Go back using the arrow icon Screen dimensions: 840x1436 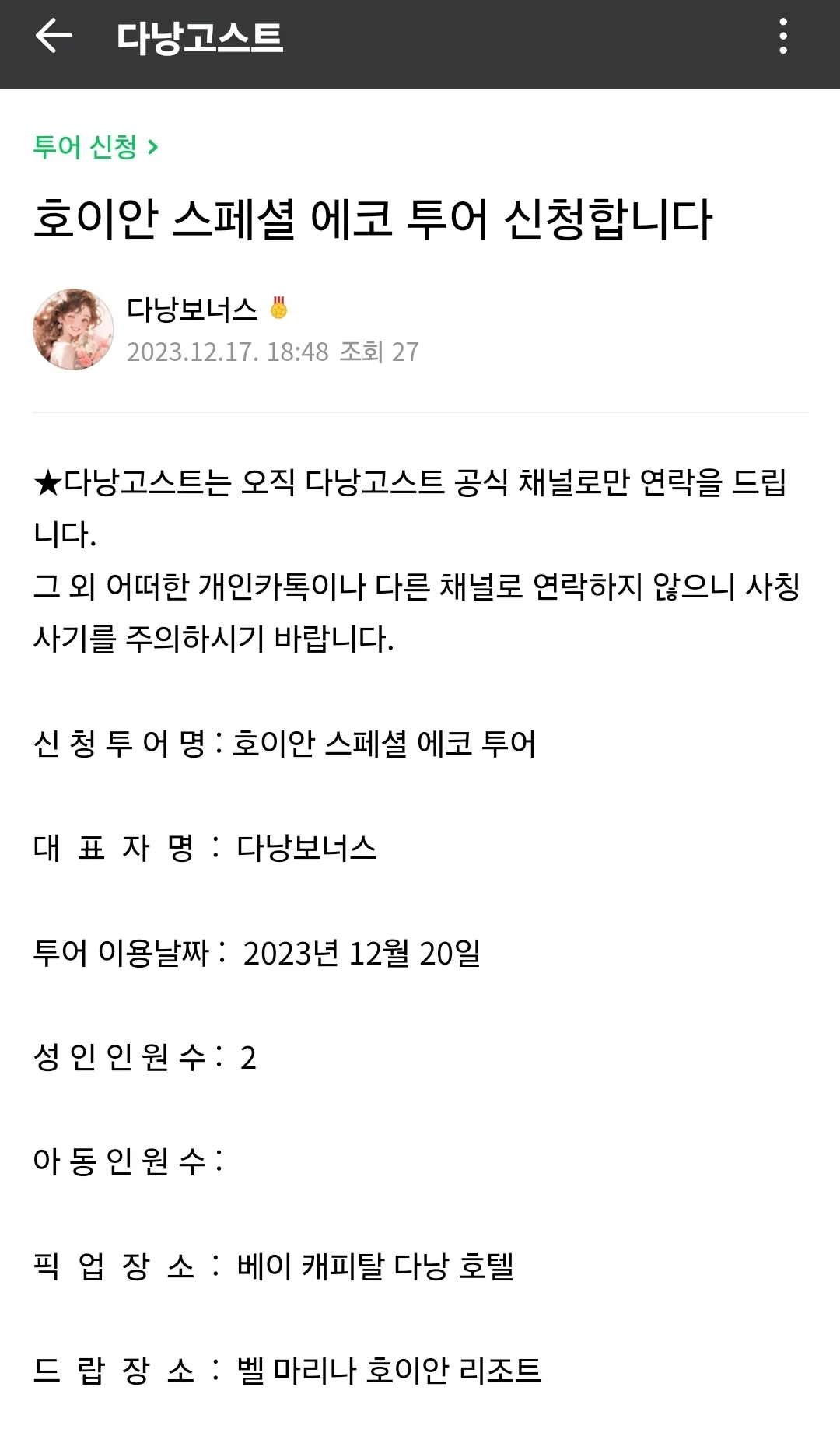[54, 36]
